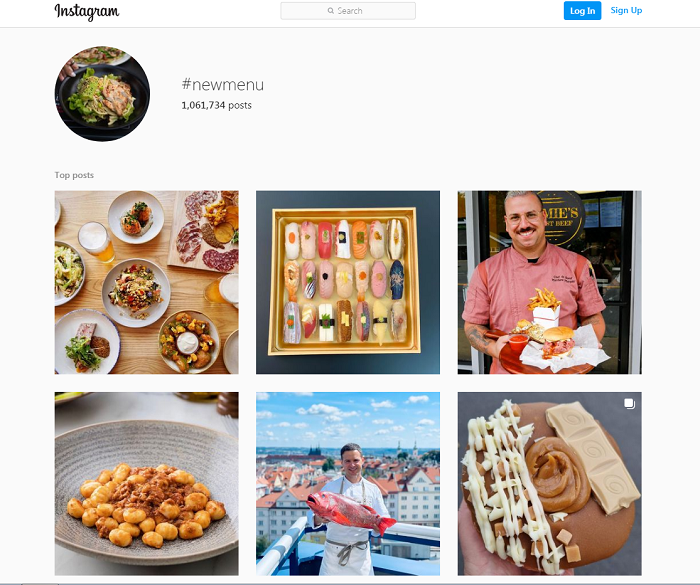
Task: Tap the Log In button
Action: tap(582, 11)
